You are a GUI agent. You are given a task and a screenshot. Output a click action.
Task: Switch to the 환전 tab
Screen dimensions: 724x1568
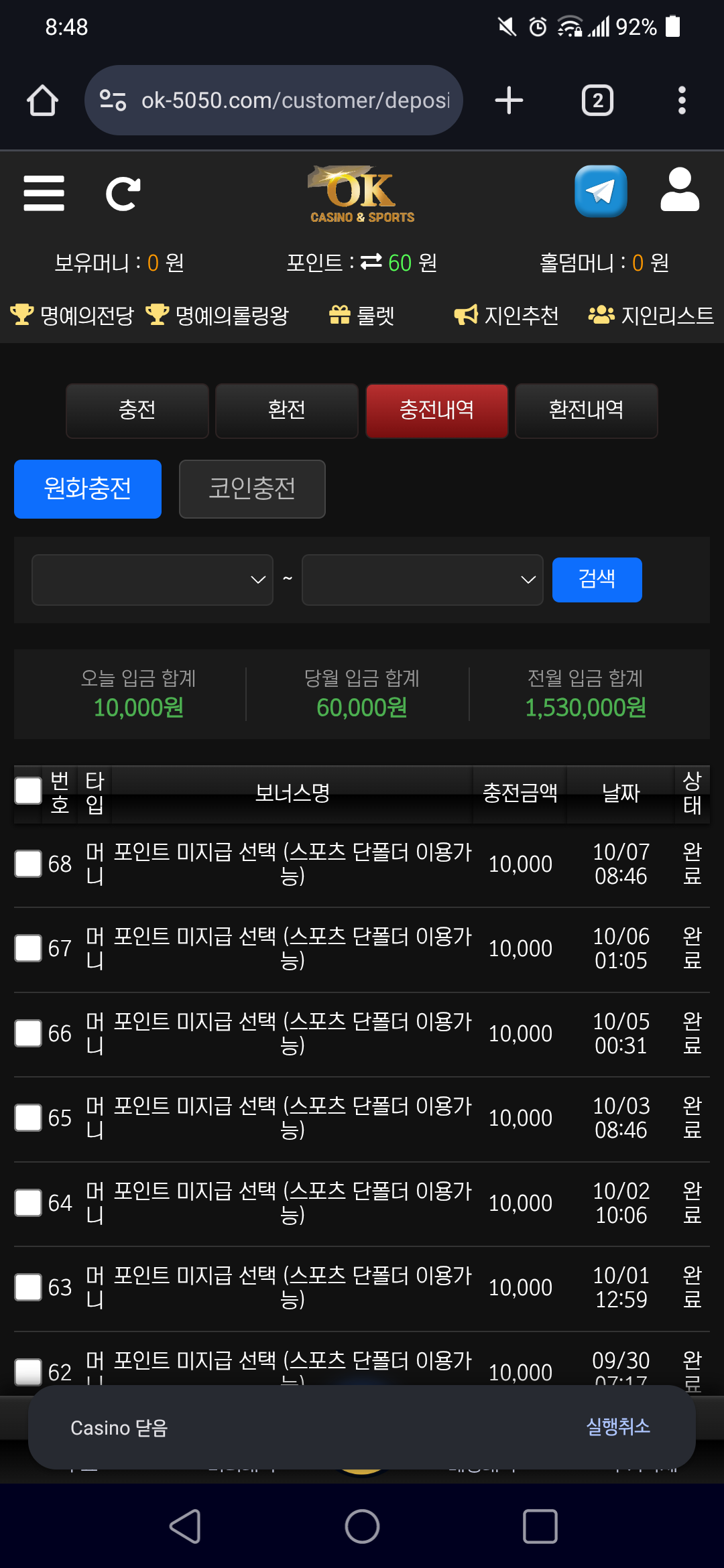tap(287, 410)
